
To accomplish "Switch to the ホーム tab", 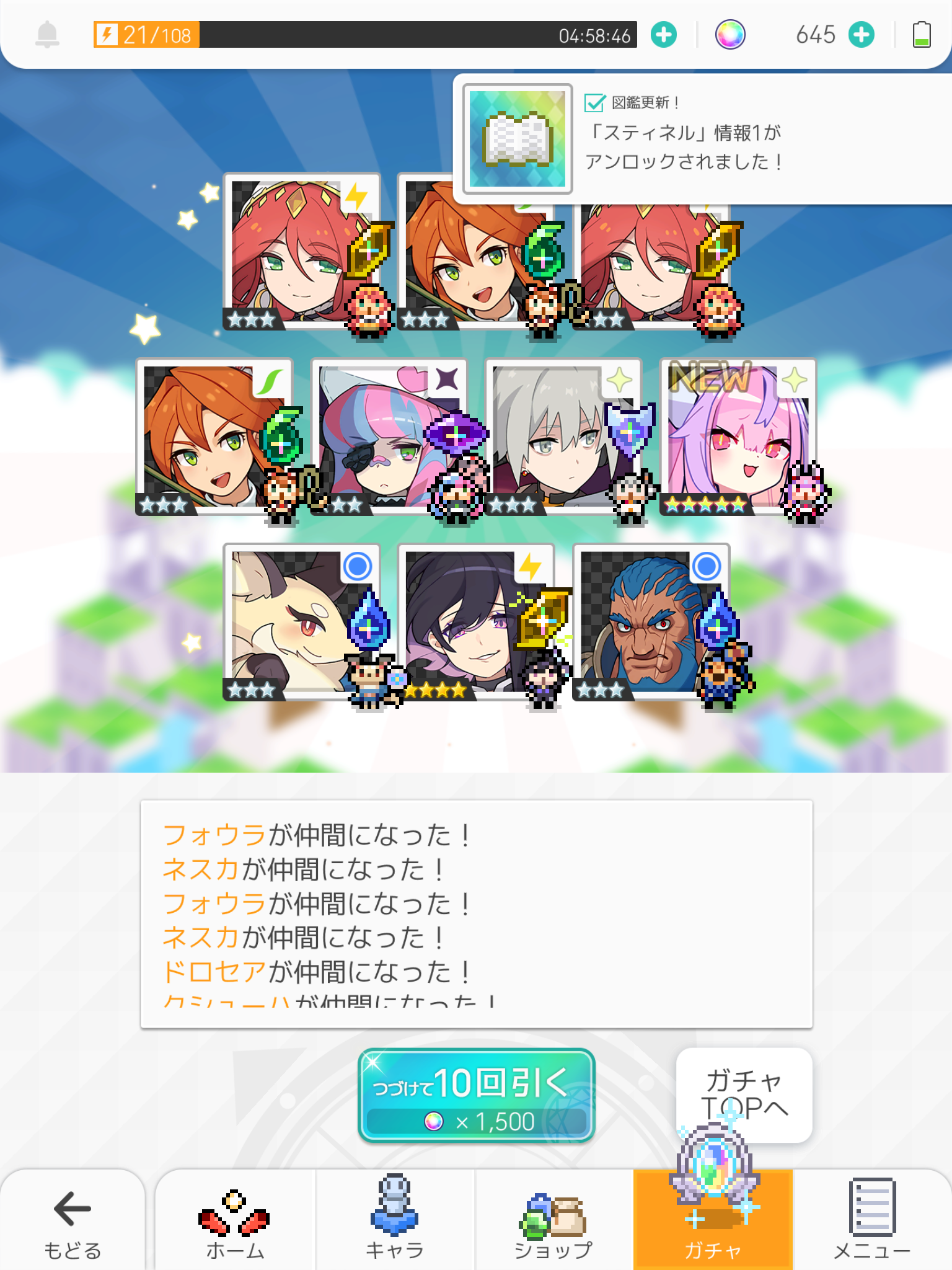I will coord(234,1222).
